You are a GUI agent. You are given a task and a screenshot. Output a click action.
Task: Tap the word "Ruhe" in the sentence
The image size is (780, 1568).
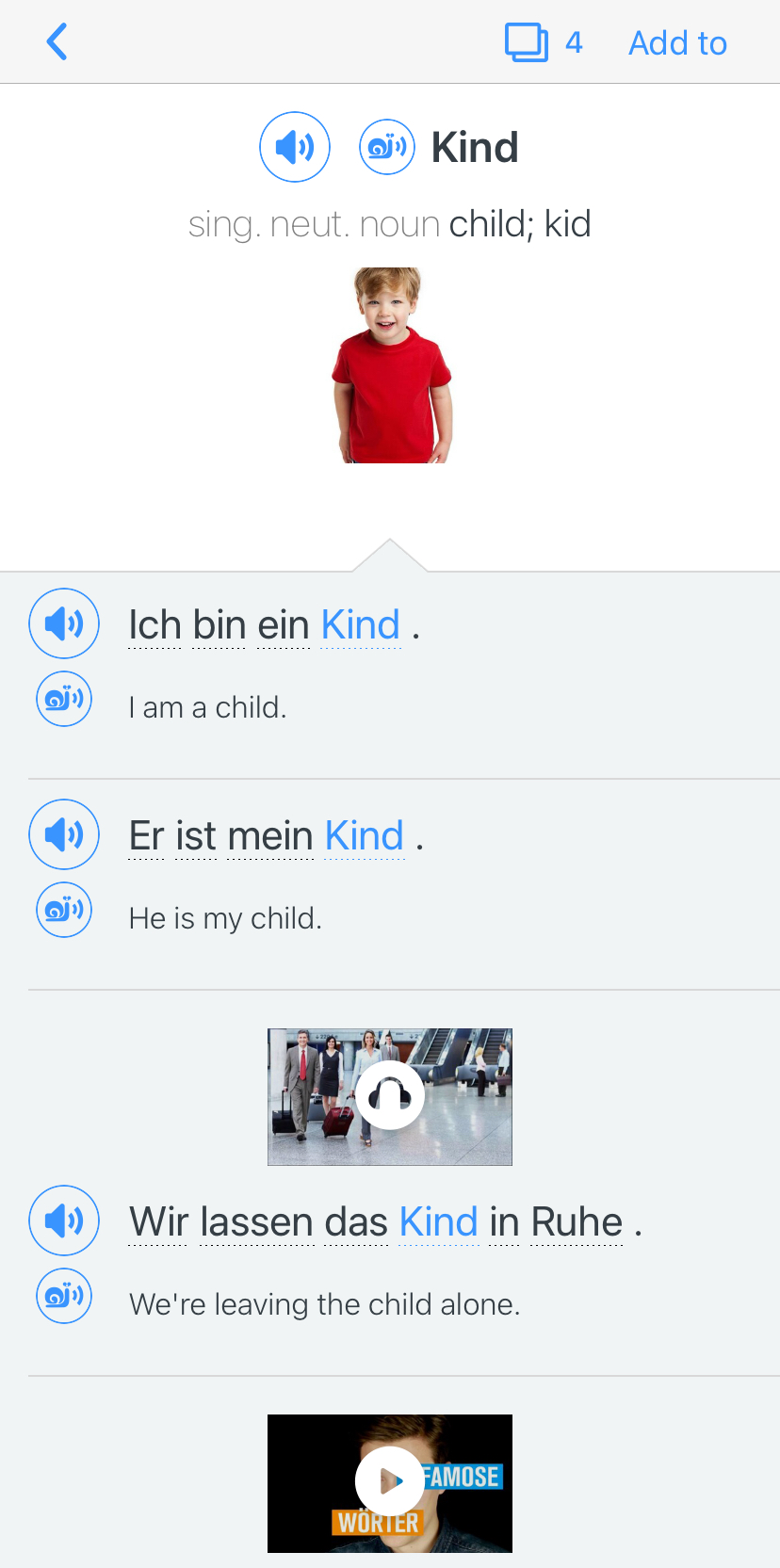(x=577, y=1222)
